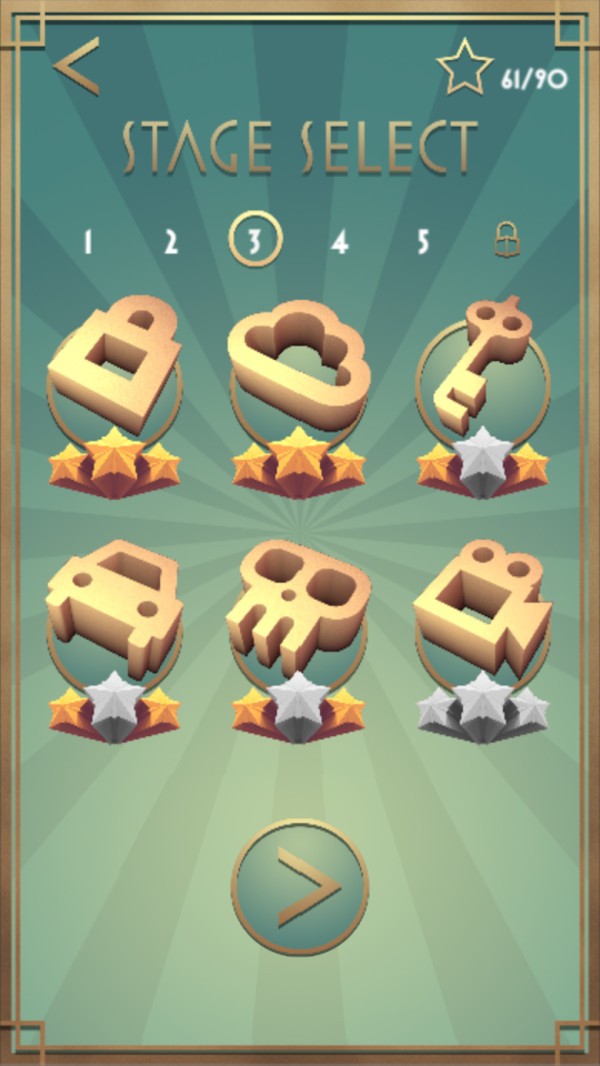Switch to stage page 2
Viewport: 600px width, 1066px height.
click(x=171, y=241)
